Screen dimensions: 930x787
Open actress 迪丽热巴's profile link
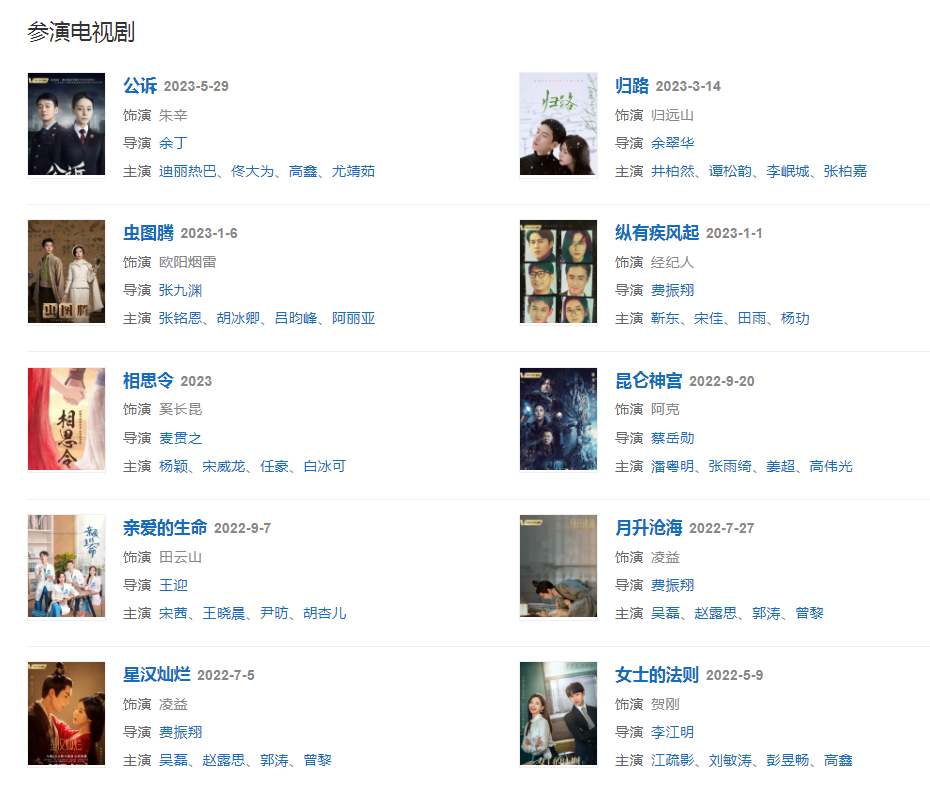click(x=187, y=171)
